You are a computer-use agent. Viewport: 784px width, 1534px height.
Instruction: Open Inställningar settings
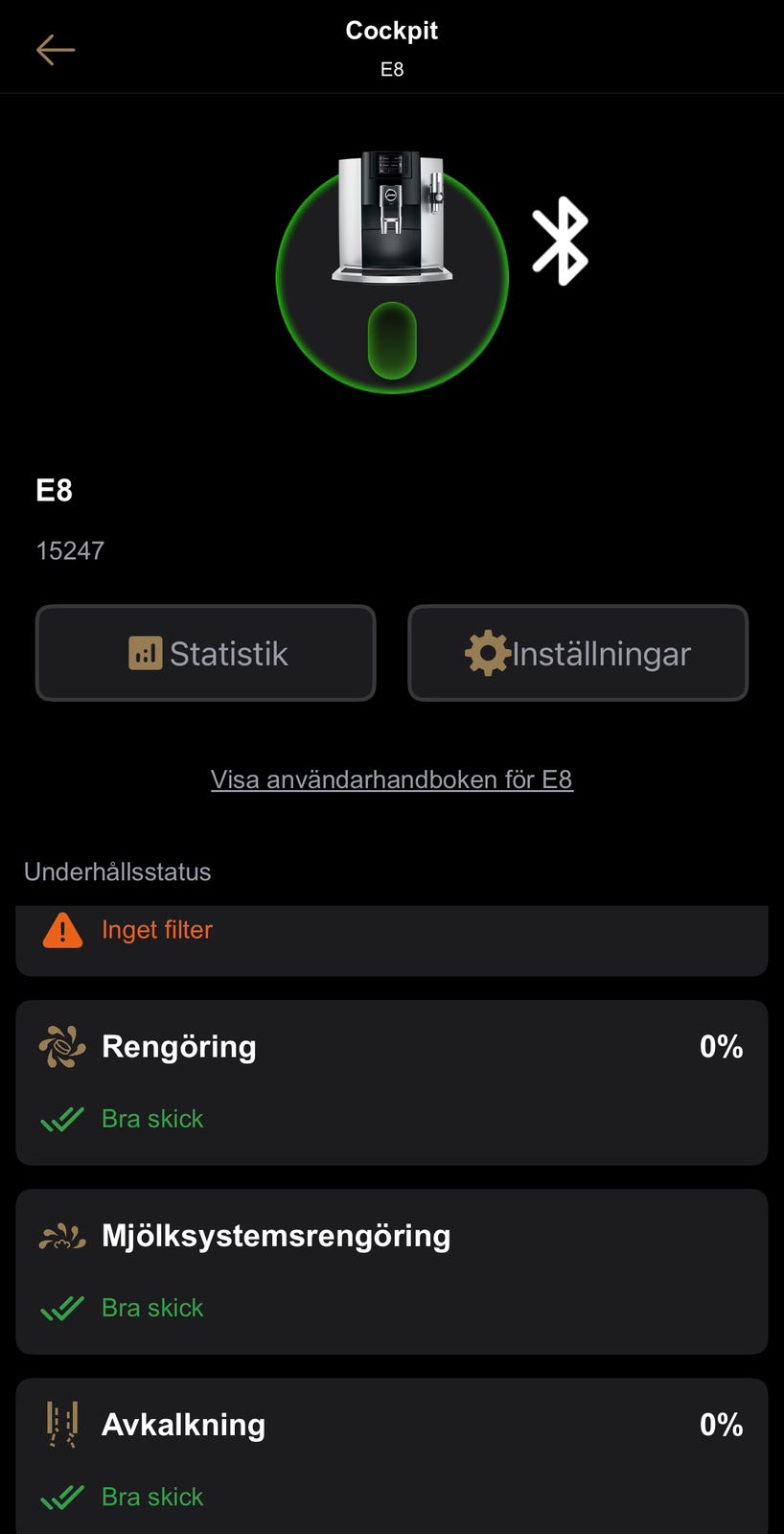click(x=578, y=653)
